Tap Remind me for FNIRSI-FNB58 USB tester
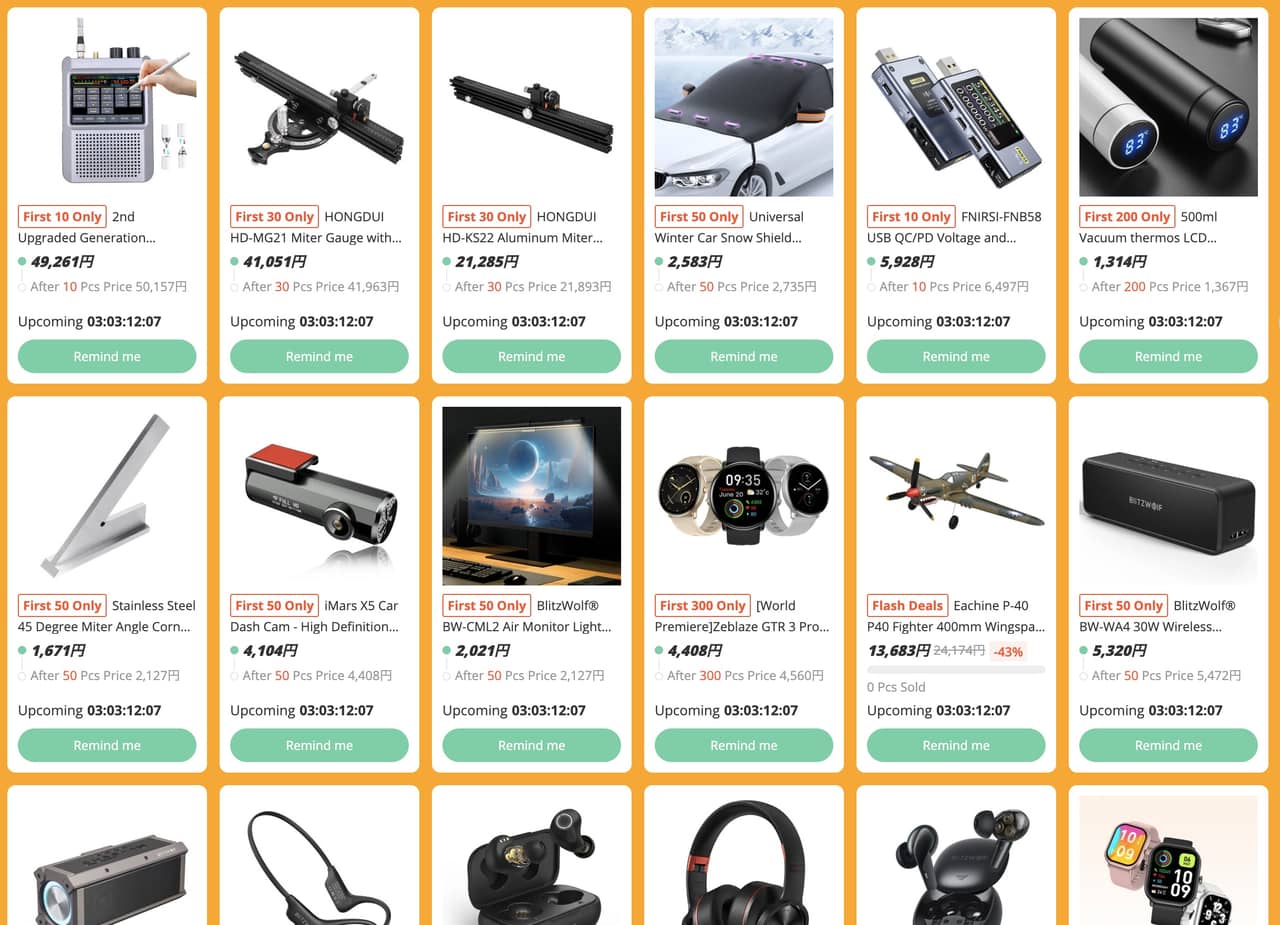This screenshot has width=1280, height=925. (x=956, y=356)
